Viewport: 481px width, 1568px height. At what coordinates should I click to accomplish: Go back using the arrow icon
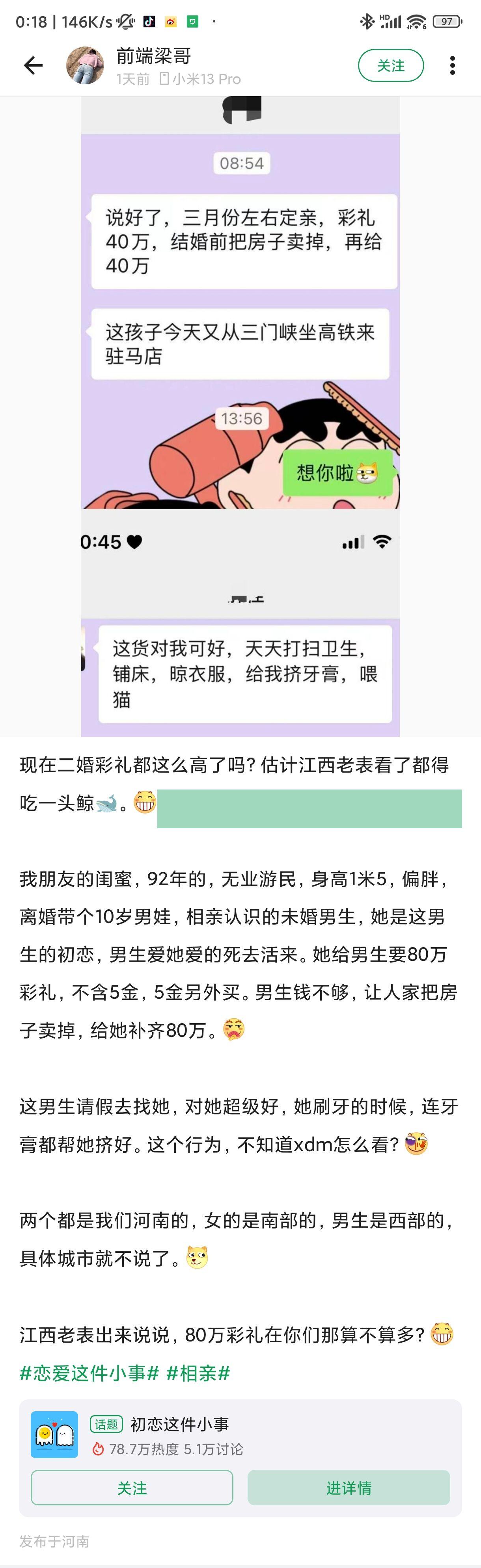[33, 65]
